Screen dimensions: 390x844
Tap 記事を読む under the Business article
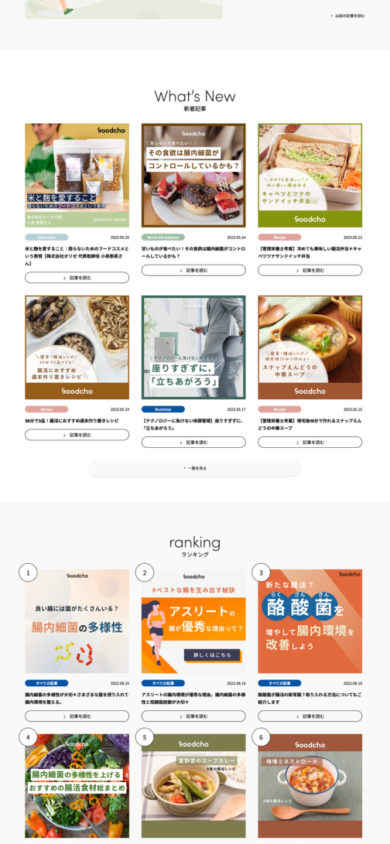194,442
